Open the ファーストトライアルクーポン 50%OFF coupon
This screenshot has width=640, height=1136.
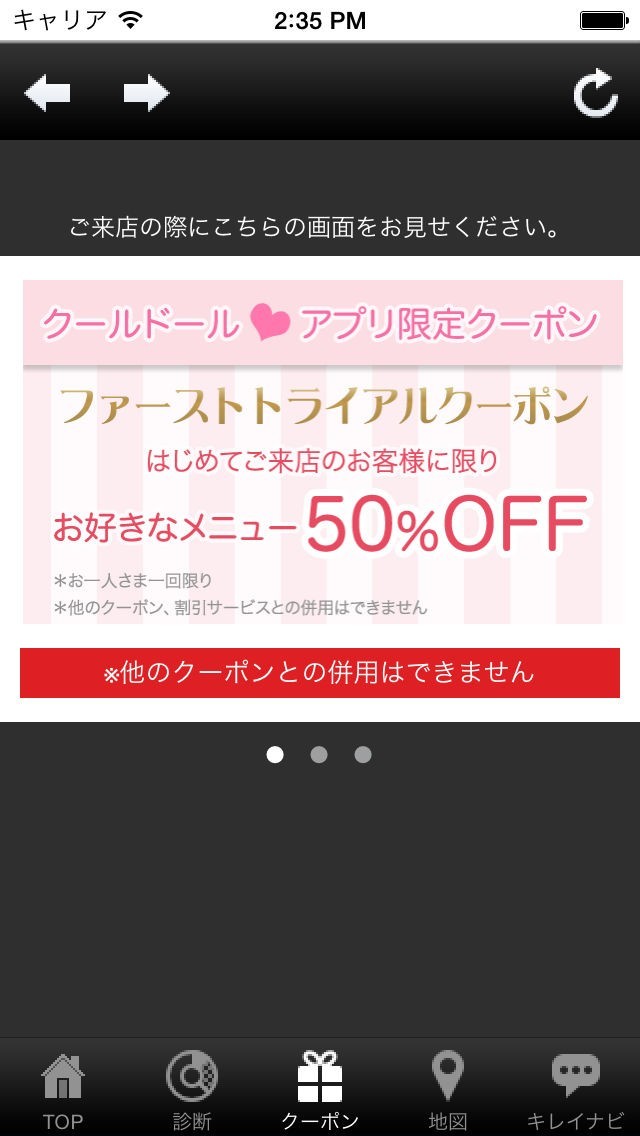click(323, 451)
